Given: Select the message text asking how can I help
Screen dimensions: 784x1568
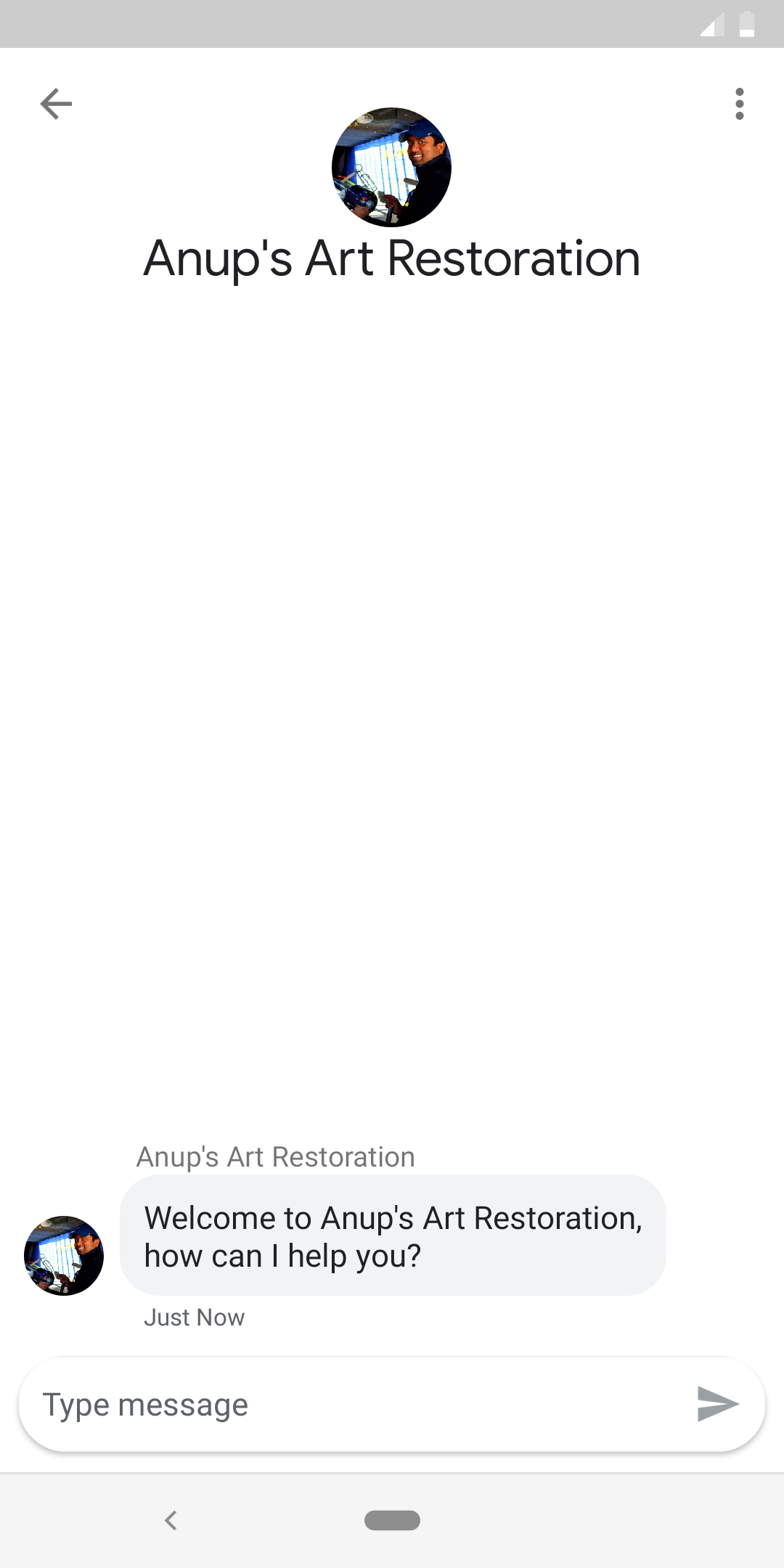Looking at the screenshot, I should pyautogui.click(x=394, y=1236).
